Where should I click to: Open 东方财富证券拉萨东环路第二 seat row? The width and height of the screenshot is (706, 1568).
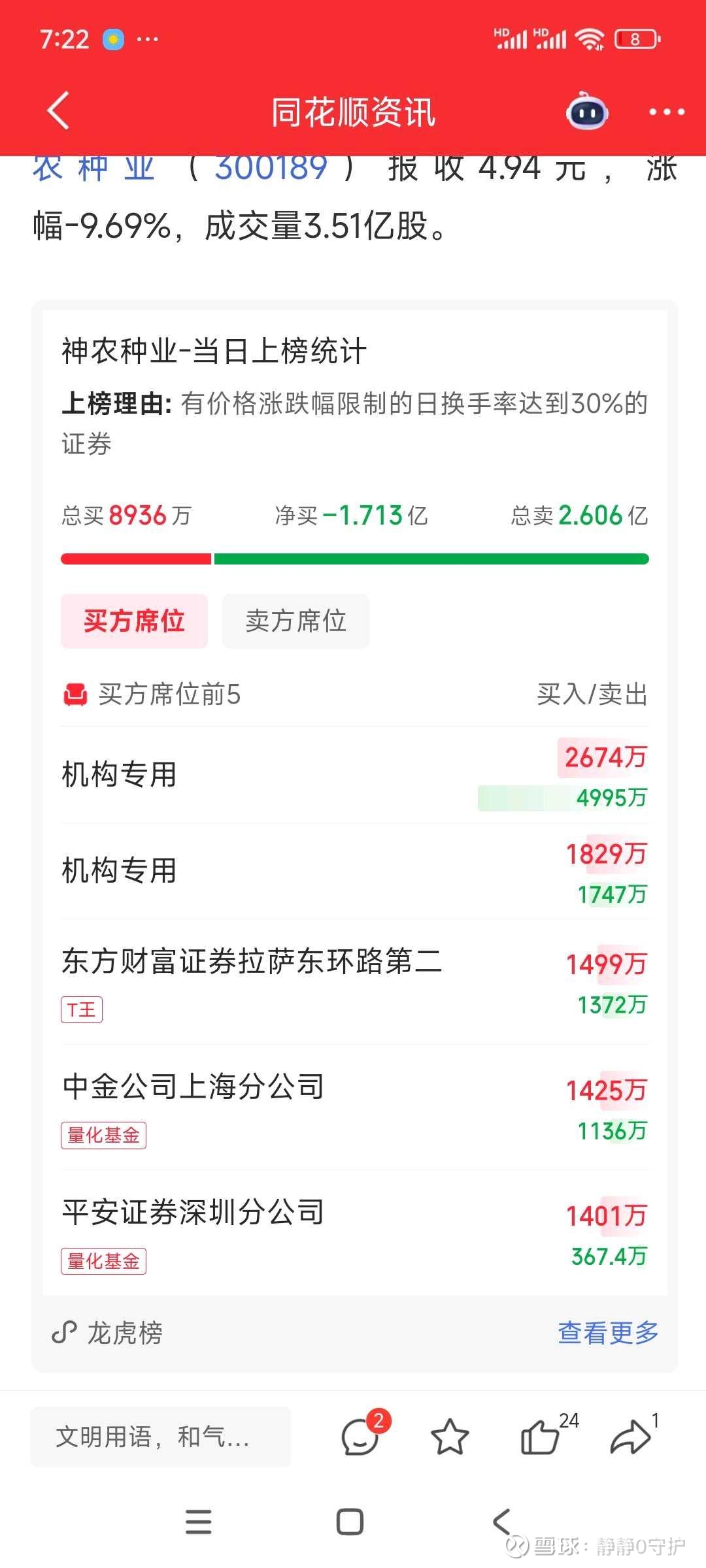(x=354, y=982)
